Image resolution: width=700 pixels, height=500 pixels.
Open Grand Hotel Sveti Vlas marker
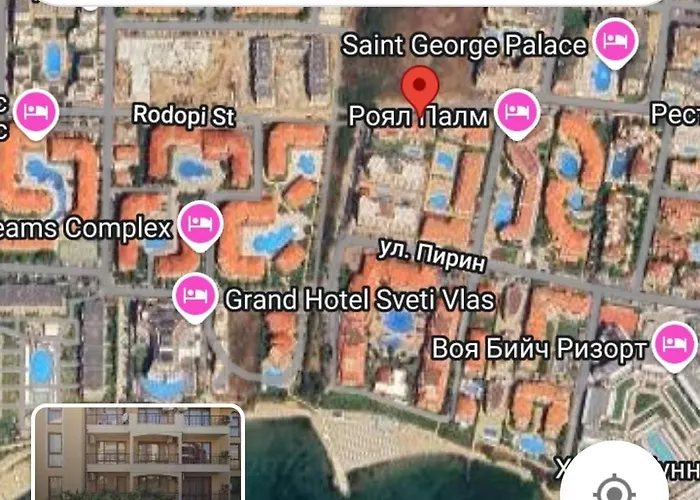(x=195, y=295)
